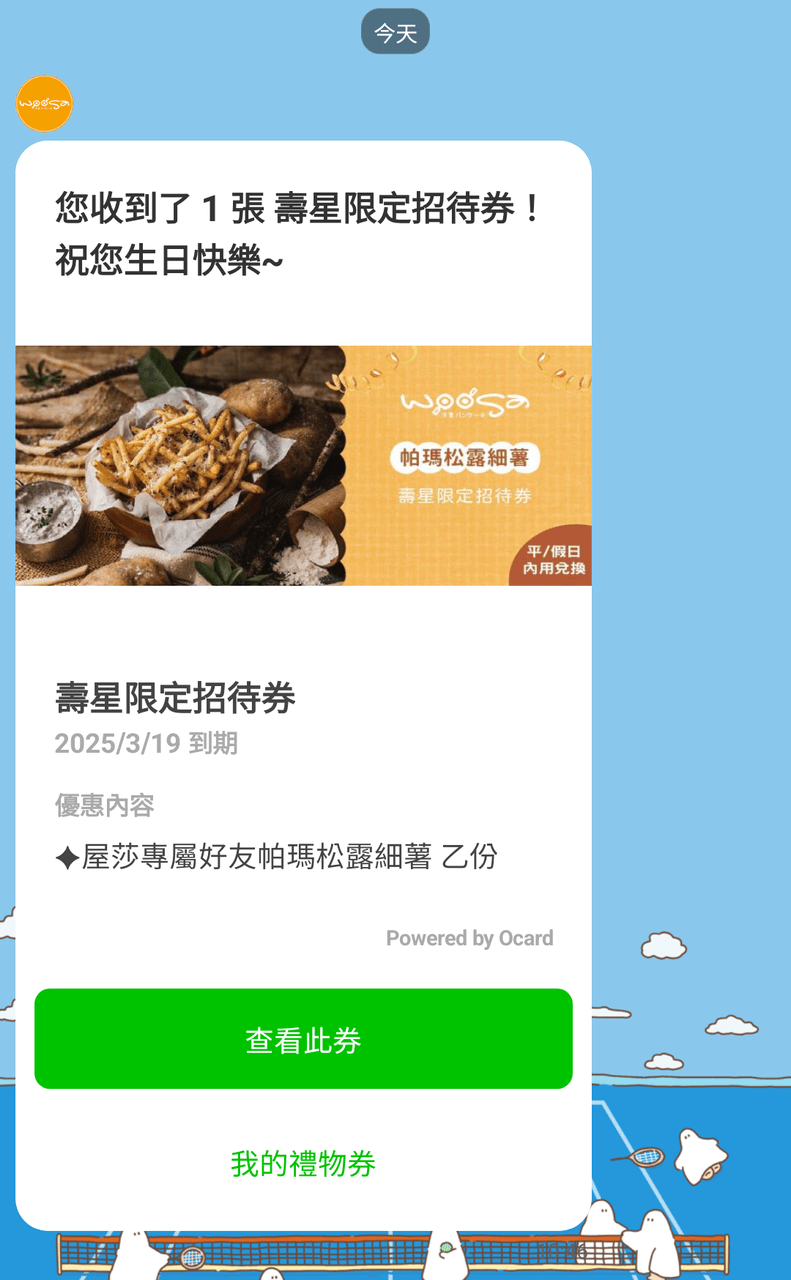791x1280 pixels.
Task: Open the wooSa sender profile avatar
Action: pos(45,104)
